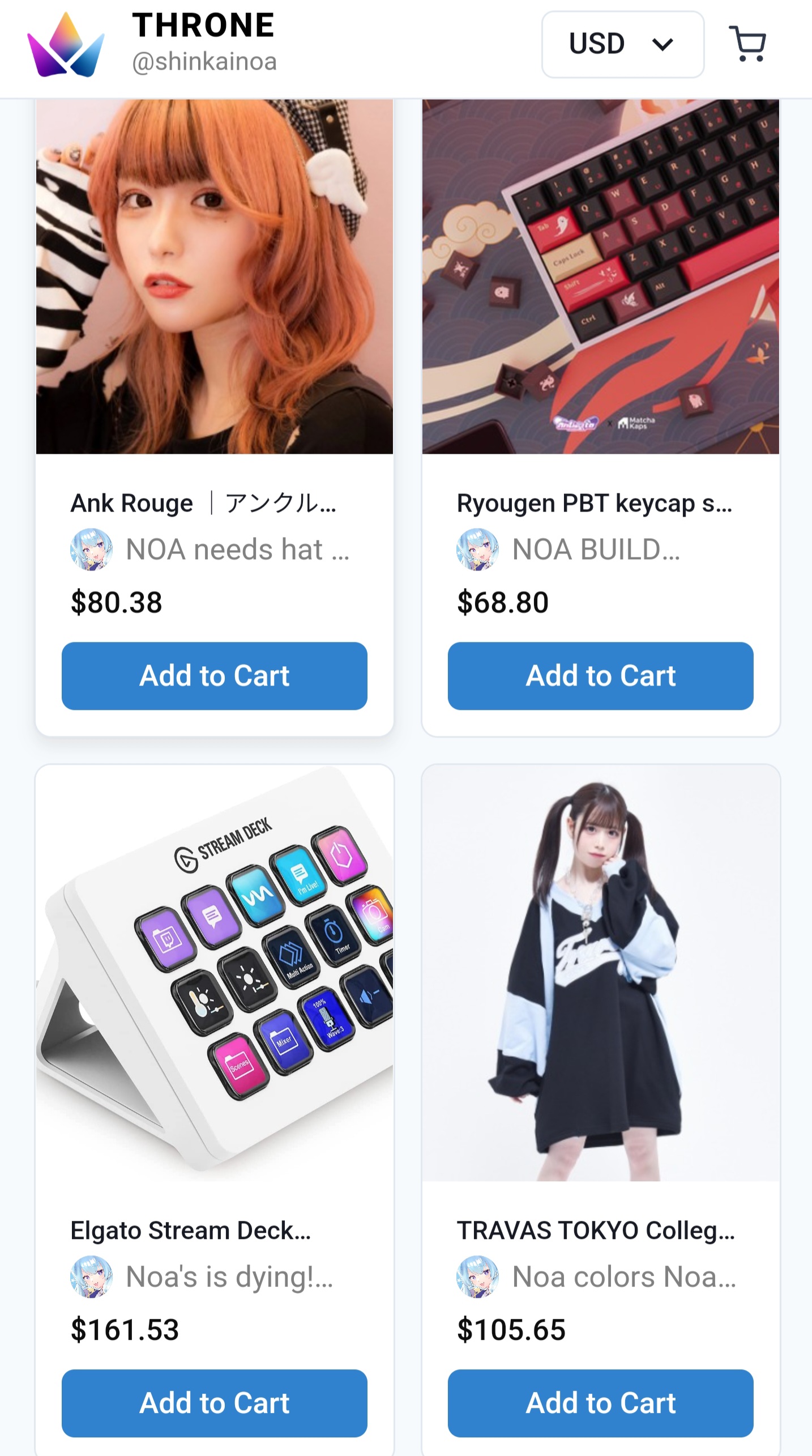
Task: Add Ank Rouge item to cart
Action: 215,676
